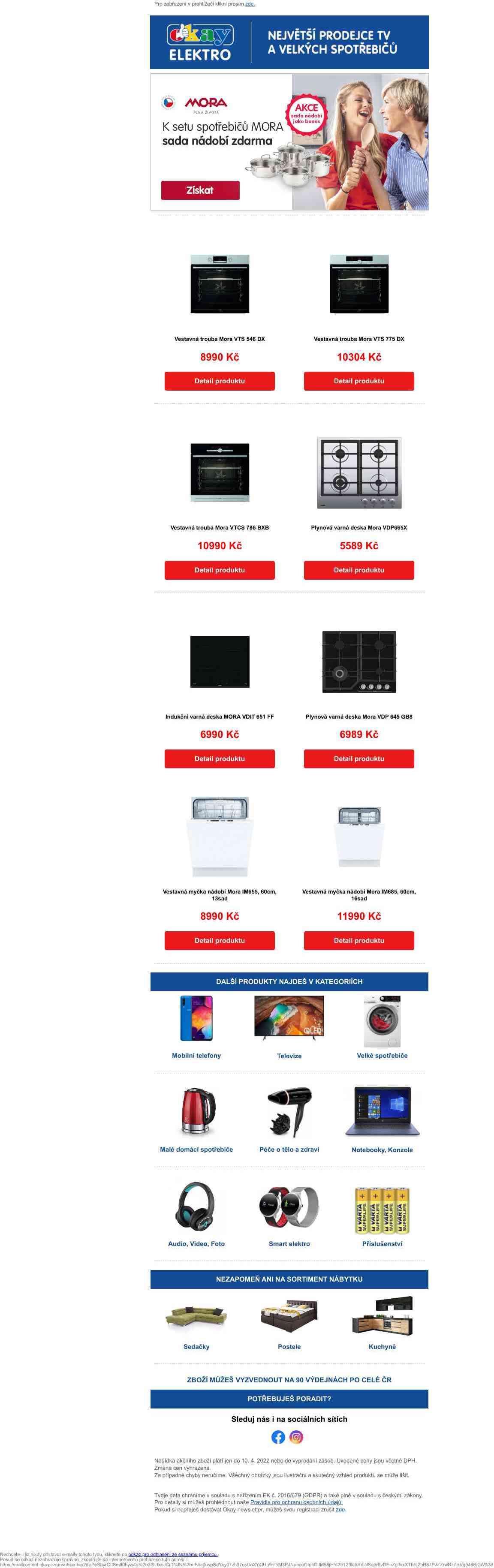Viewport: 494px width, 1568px height.
Task: Open detail for Mora VDP 645 GB8
Action: point(359,759)
